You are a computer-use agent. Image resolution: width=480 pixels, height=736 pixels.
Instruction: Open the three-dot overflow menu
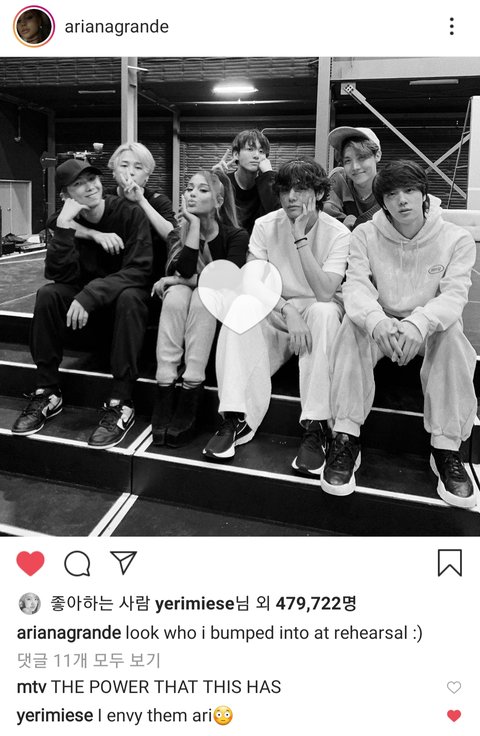pos(451,26)
